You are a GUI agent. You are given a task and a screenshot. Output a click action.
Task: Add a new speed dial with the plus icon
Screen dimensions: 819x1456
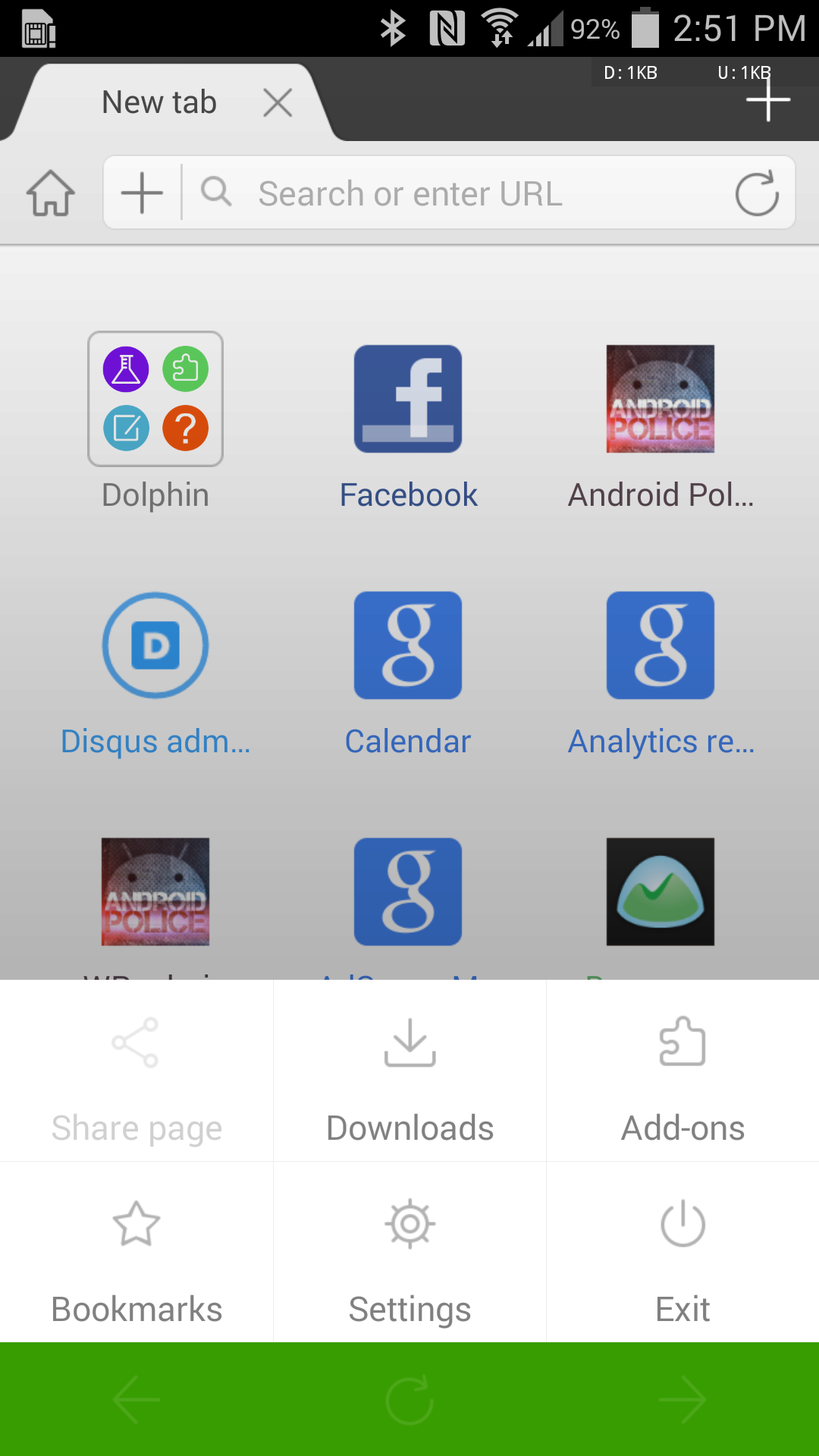click(141, 193)
